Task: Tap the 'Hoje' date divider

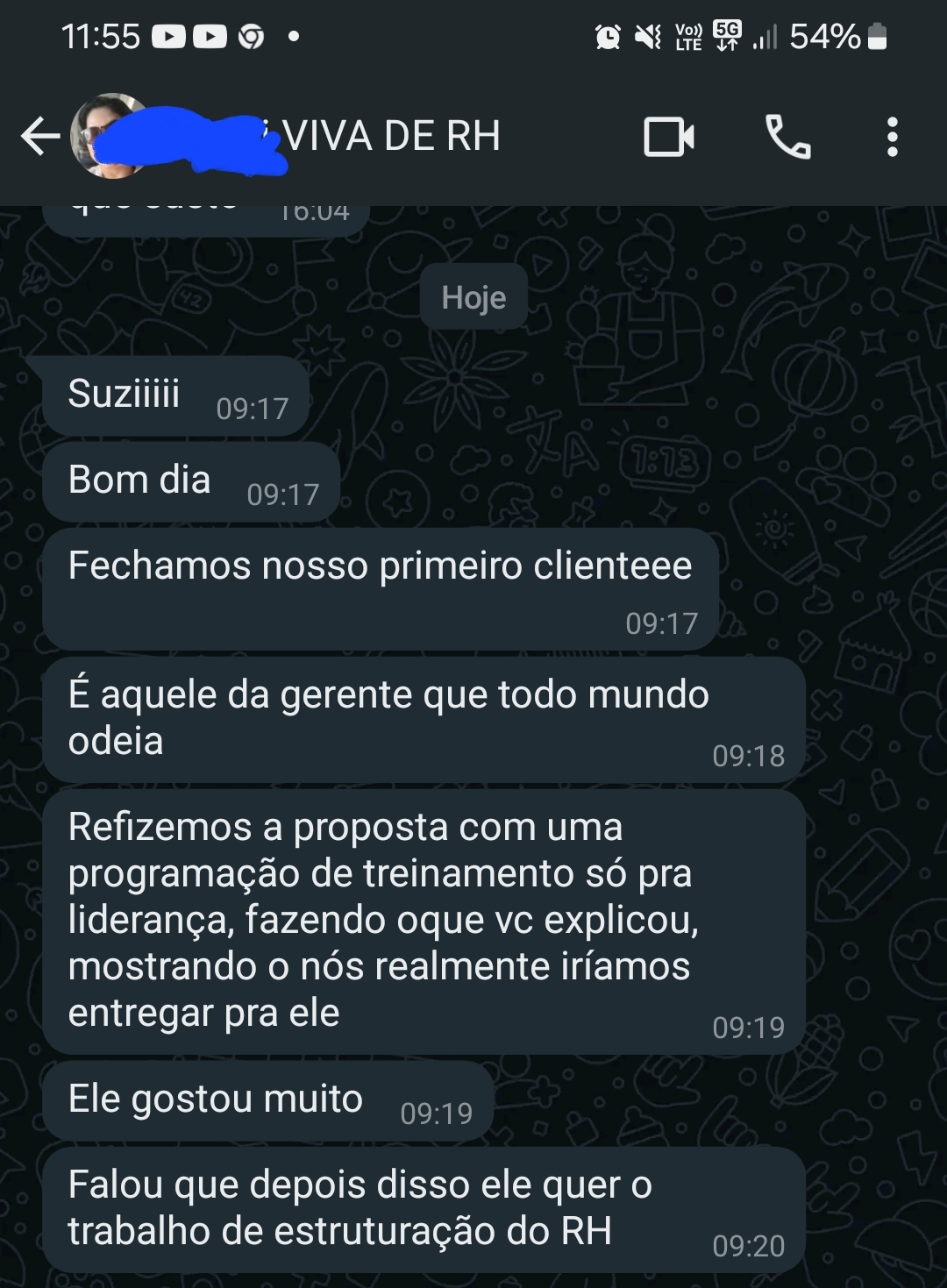Action: pyautogui.click(x=473, y=296)
